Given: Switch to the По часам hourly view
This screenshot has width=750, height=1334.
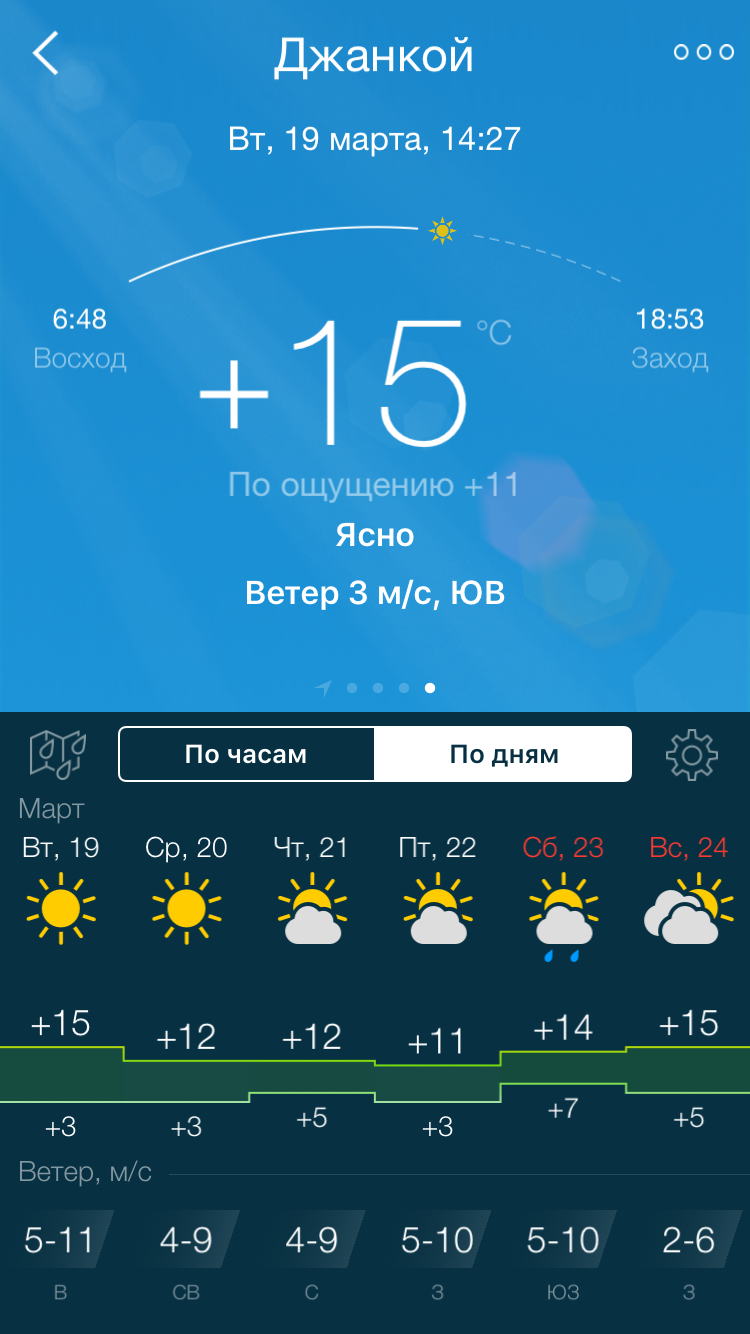Looking at the screenshot, I should coord(246,754).
